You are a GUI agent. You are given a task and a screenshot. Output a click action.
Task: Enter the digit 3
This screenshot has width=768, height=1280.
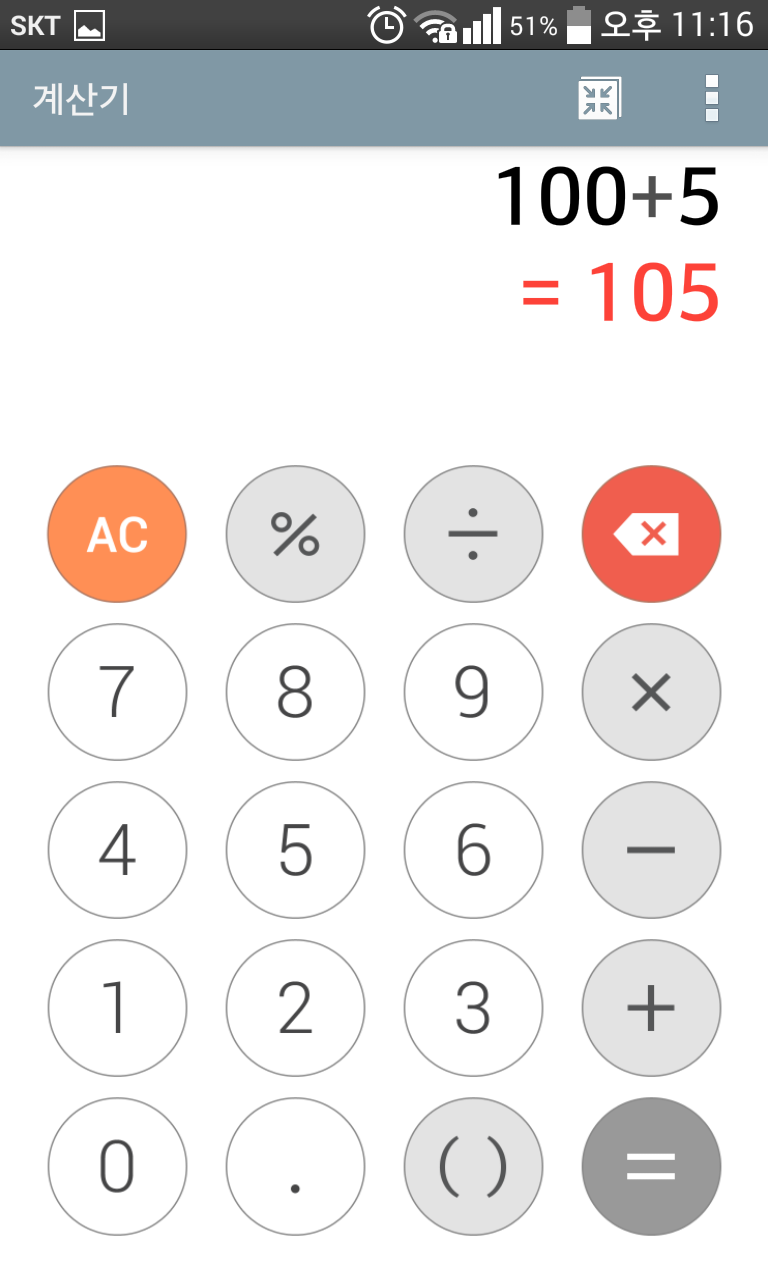473,1008
